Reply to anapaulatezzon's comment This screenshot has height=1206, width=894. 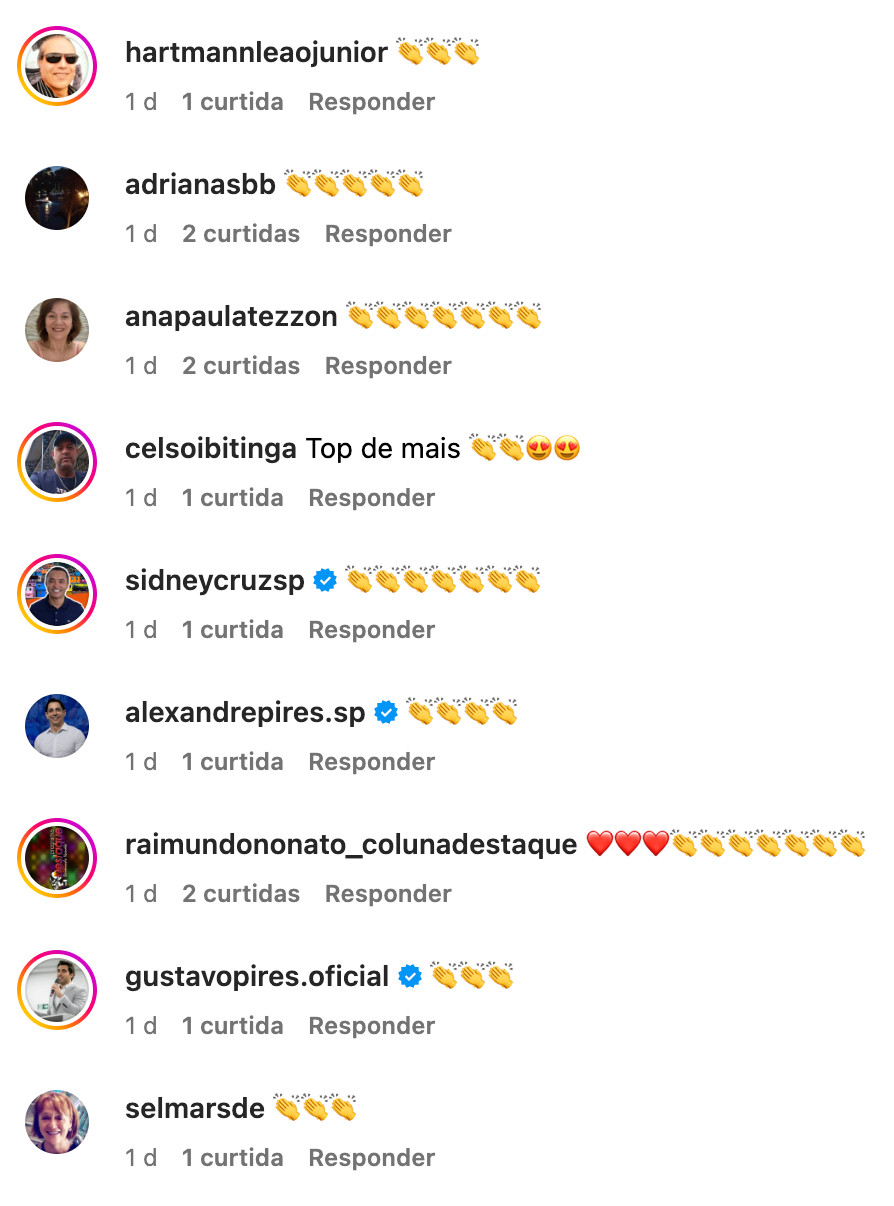pyautogui.click(x=388, y=366)
